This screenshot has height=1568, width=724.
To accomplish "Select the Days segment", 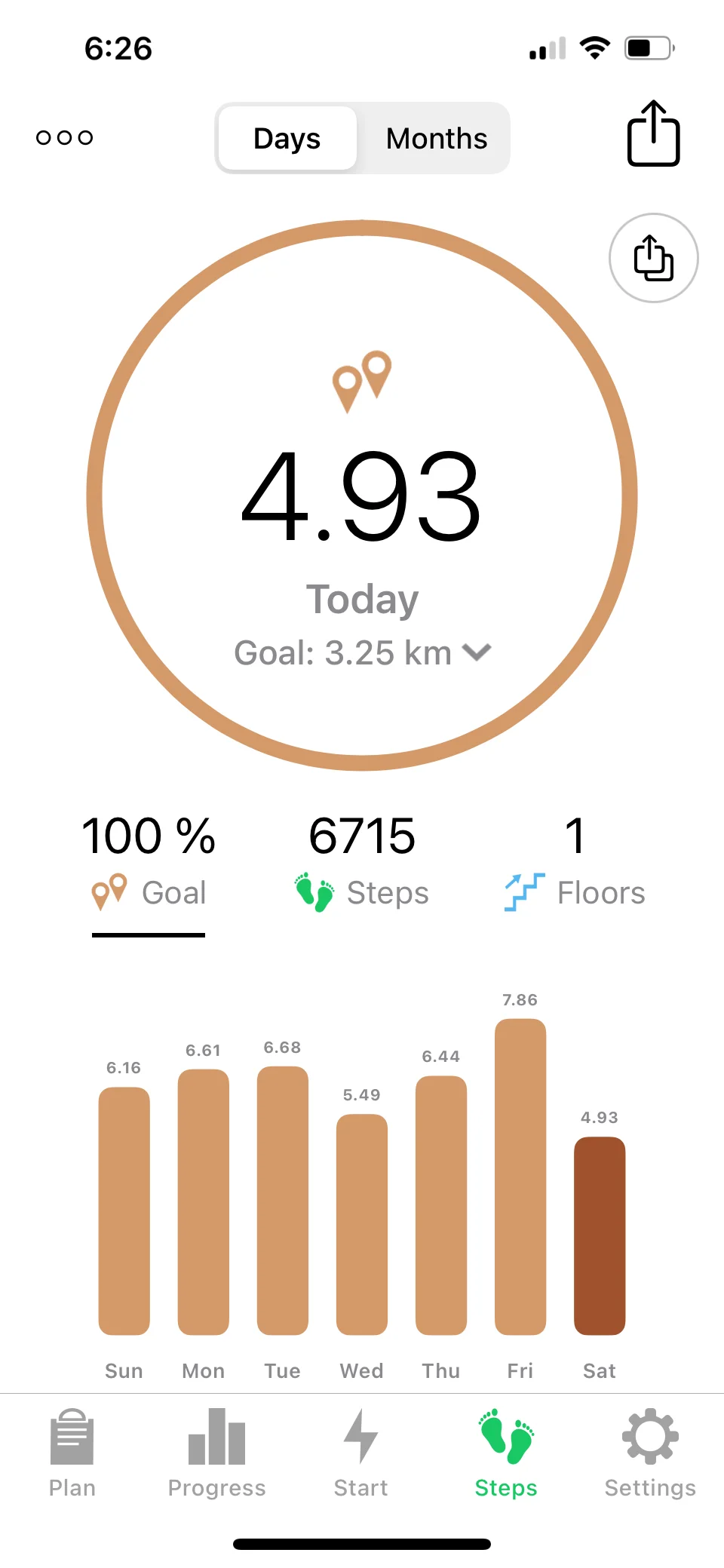I will tap(287, 139).
